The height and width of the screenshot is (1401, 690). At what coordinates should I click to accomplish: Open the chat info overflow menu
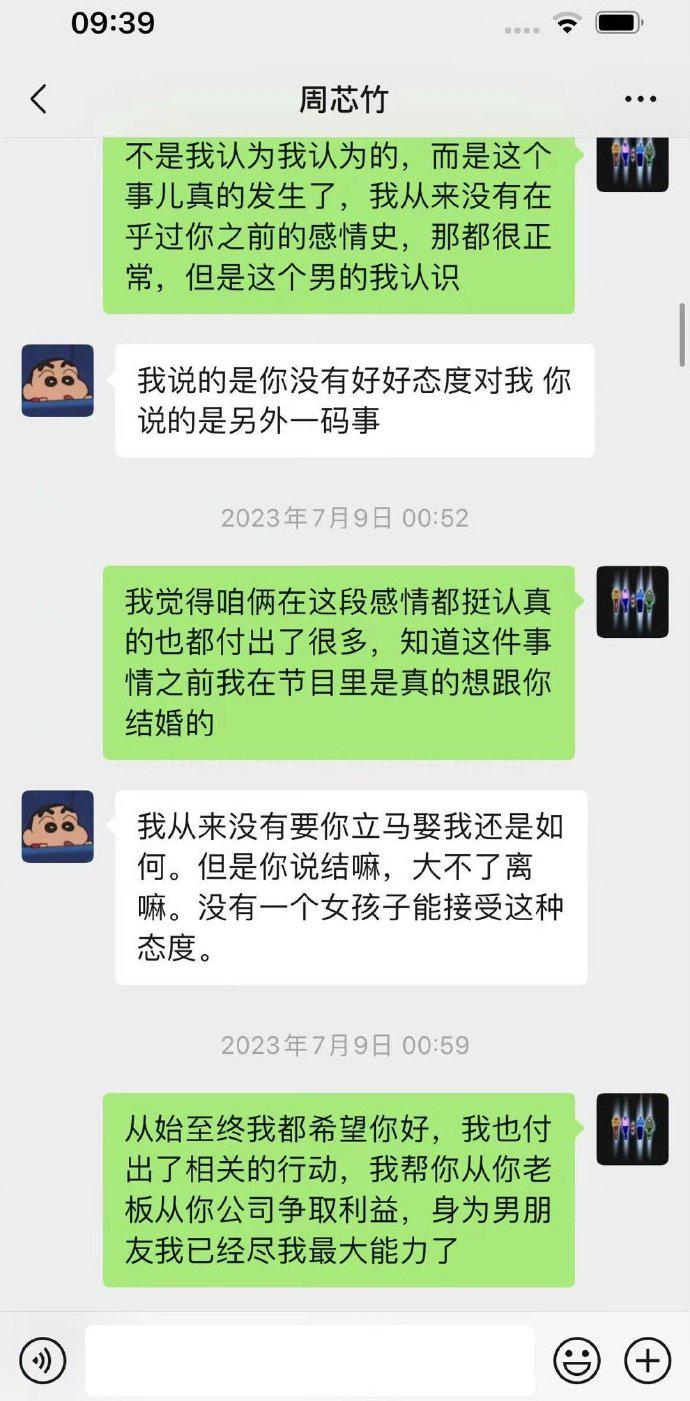pos(640,99)
